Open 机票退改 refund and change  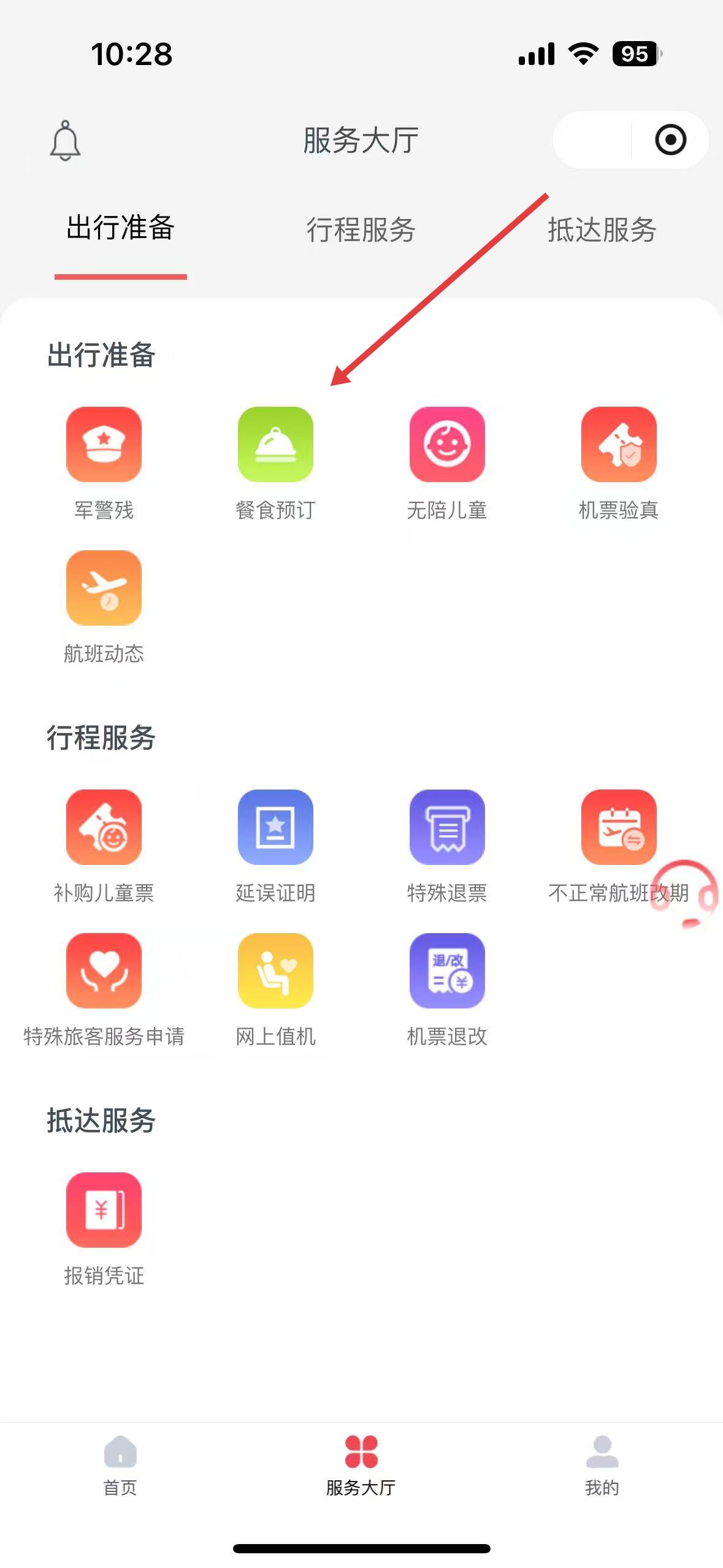click(447, 970)
